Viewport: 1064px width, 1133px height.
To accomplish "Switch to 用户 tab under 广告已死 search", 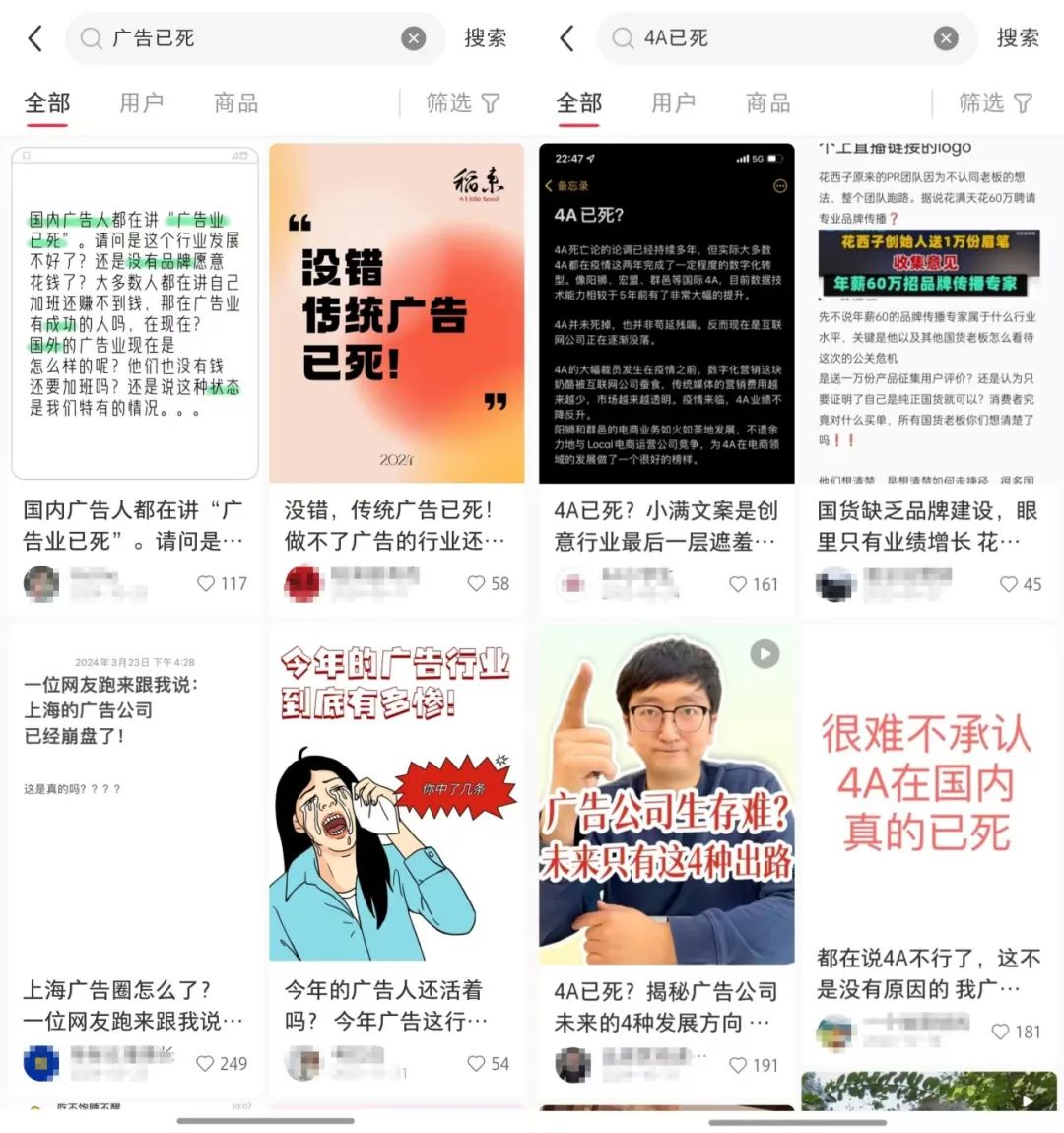I will [141, 102].
